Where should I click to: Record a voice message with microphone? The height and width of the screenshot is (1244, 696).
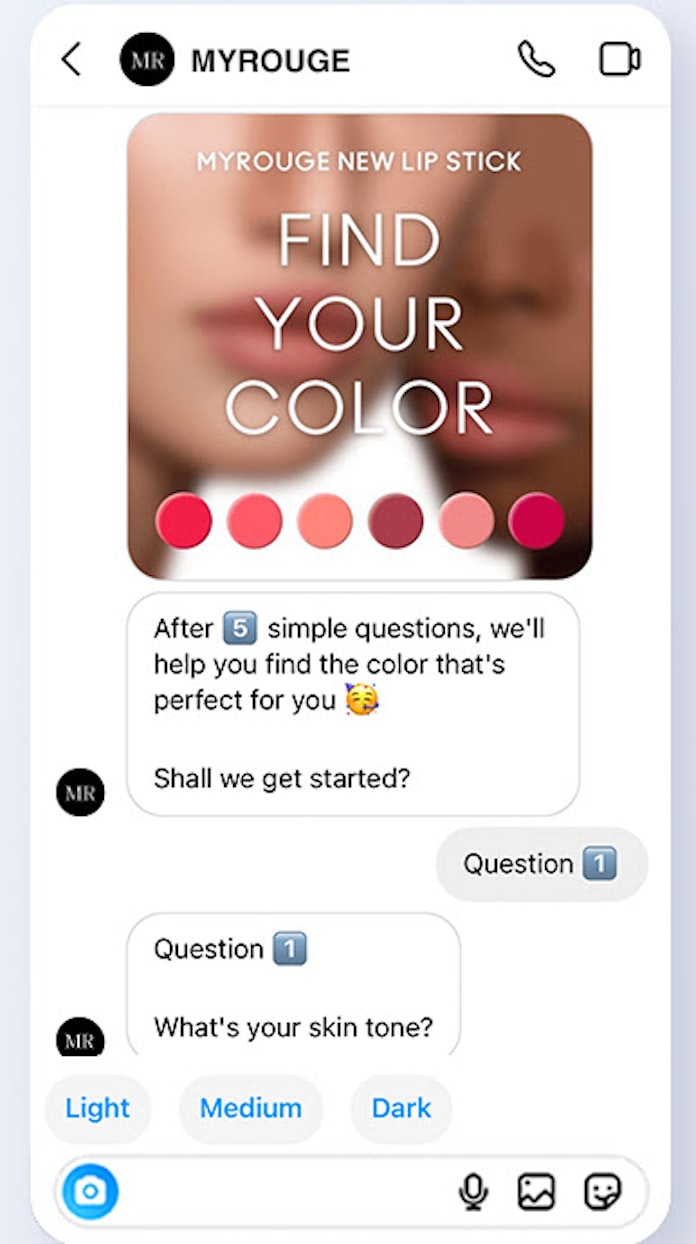pyautogui.click(x=473, y=1191)
